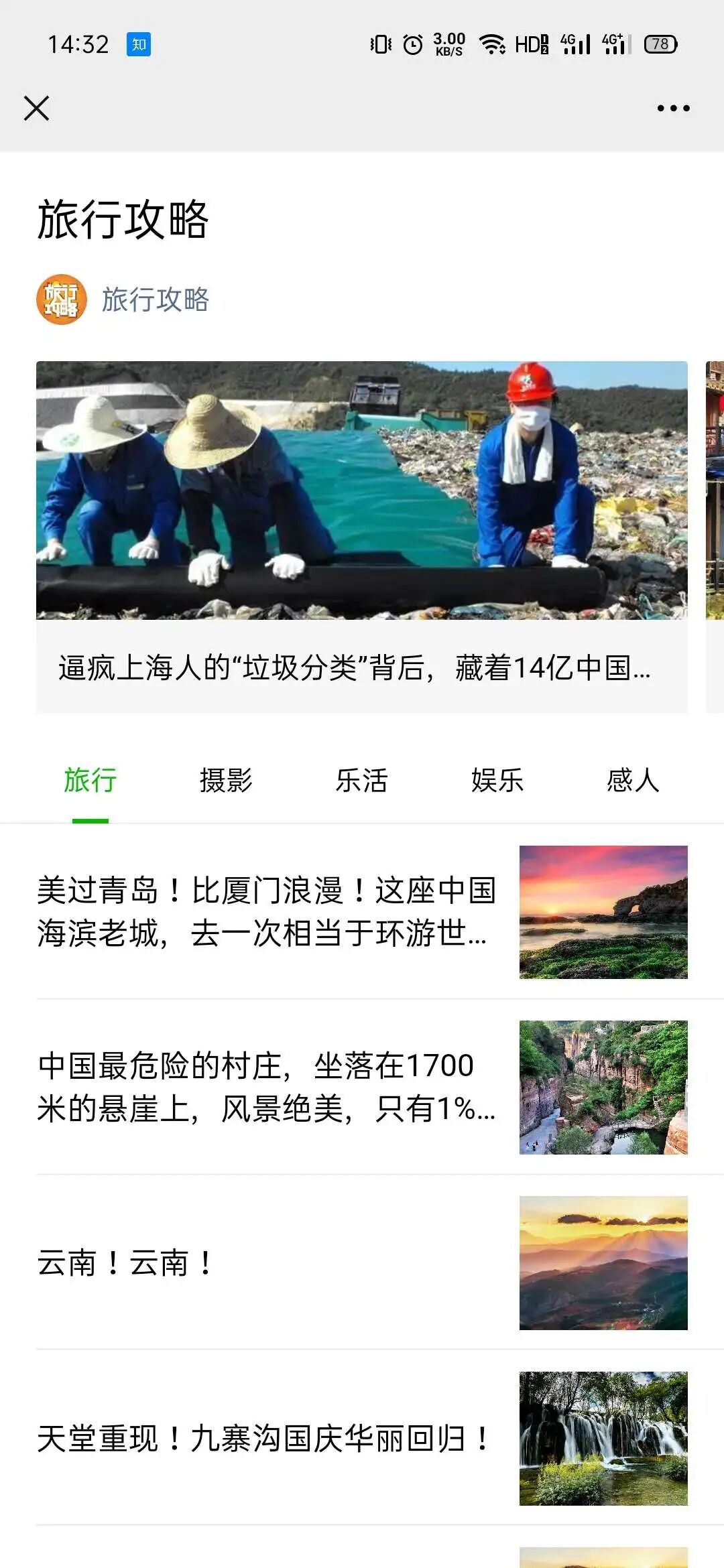
Task: Switch to the 乐活 tab
Action: pos(362,781)
